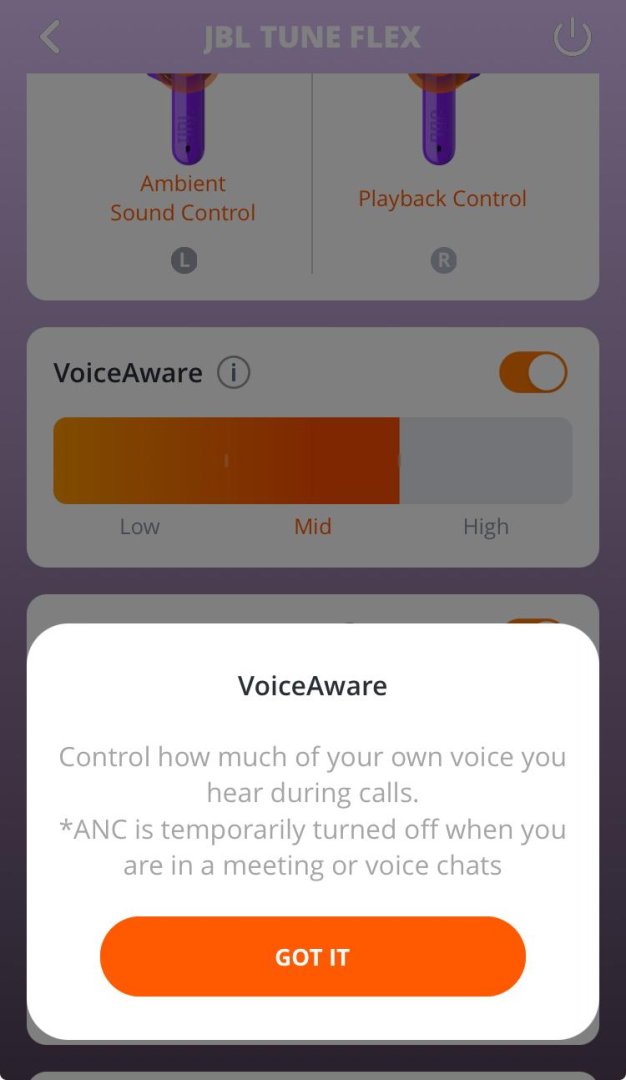Set VoiceAware level to High
Viewport: 626px width, 1080px height.
(486, 461)
